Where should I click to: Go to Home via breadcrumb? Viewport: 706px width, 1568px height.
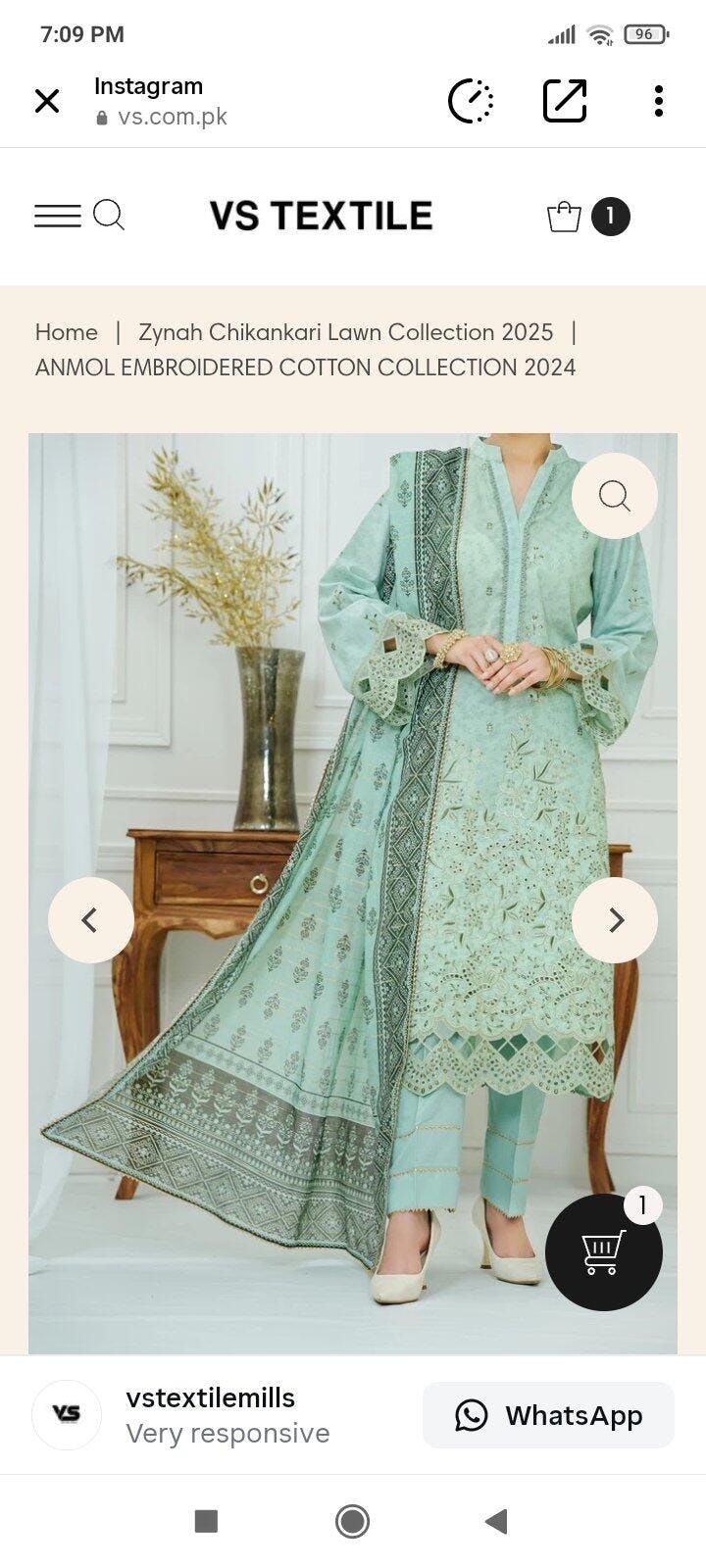tap(67, 332)
